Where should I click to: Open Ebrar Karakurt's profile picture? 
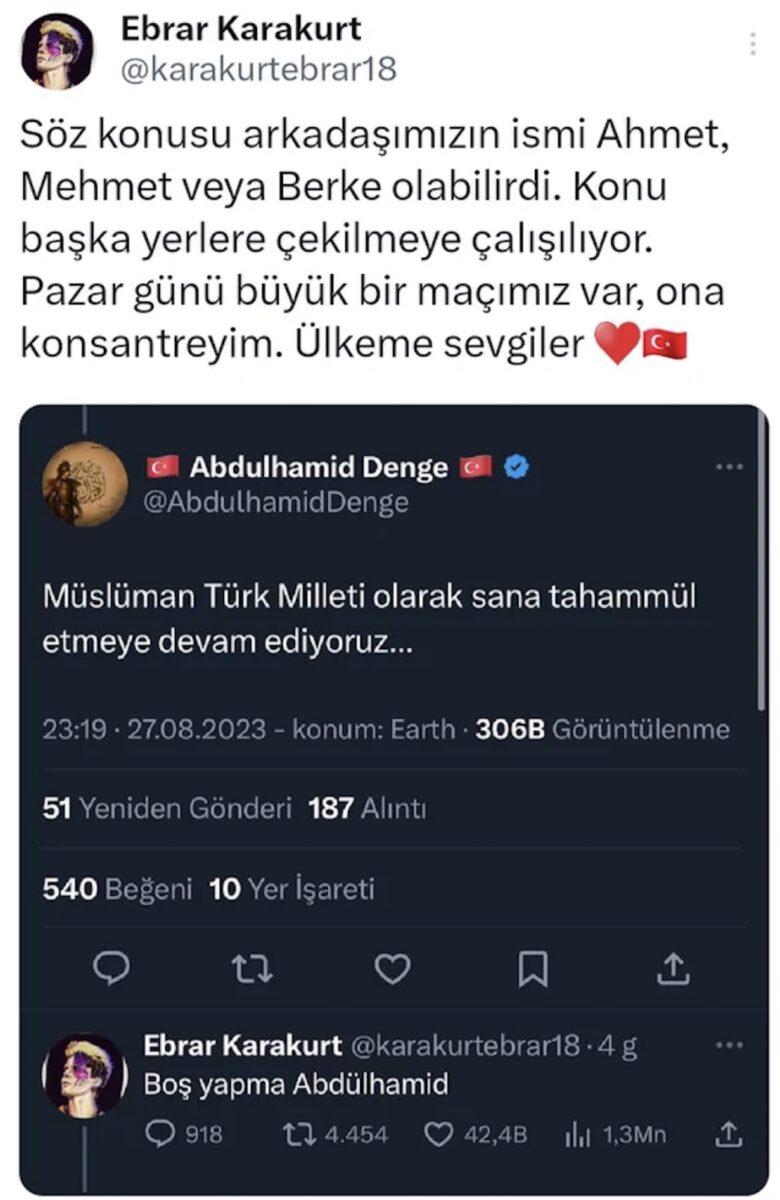[x=58, y=53]
